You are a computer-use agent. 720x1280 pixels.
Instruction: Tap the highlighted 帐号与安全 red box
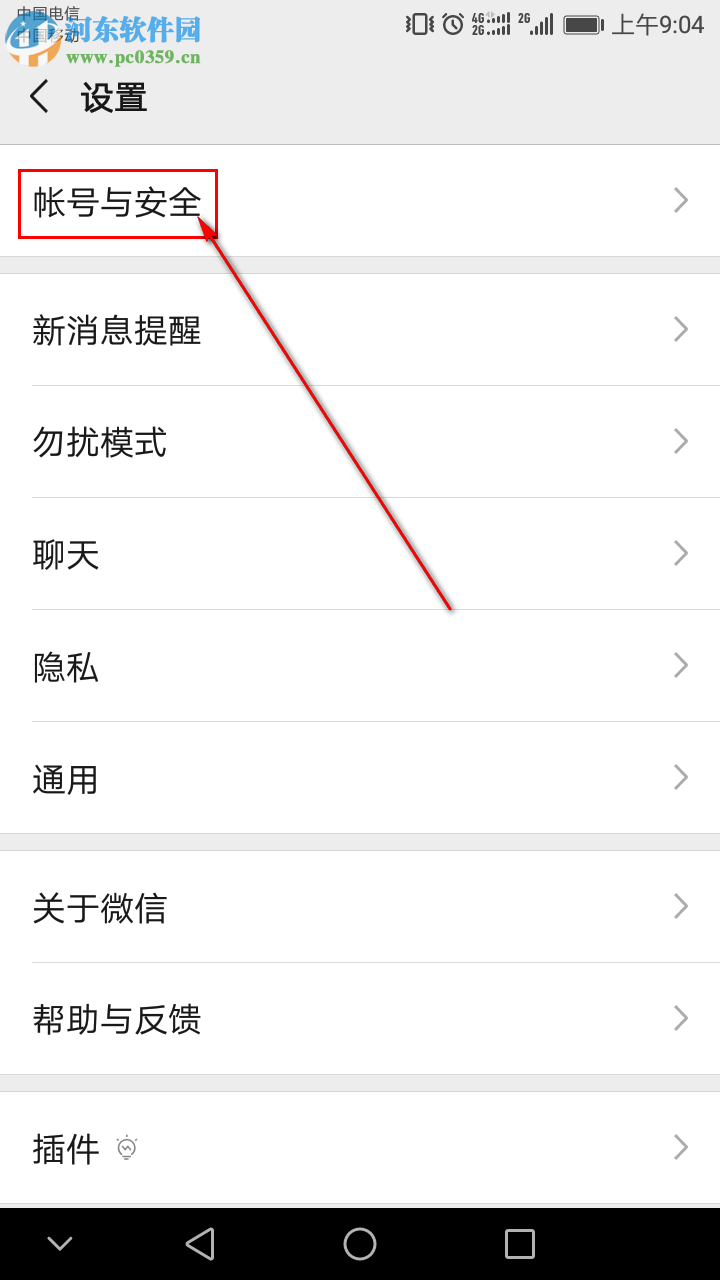point(117,202)
